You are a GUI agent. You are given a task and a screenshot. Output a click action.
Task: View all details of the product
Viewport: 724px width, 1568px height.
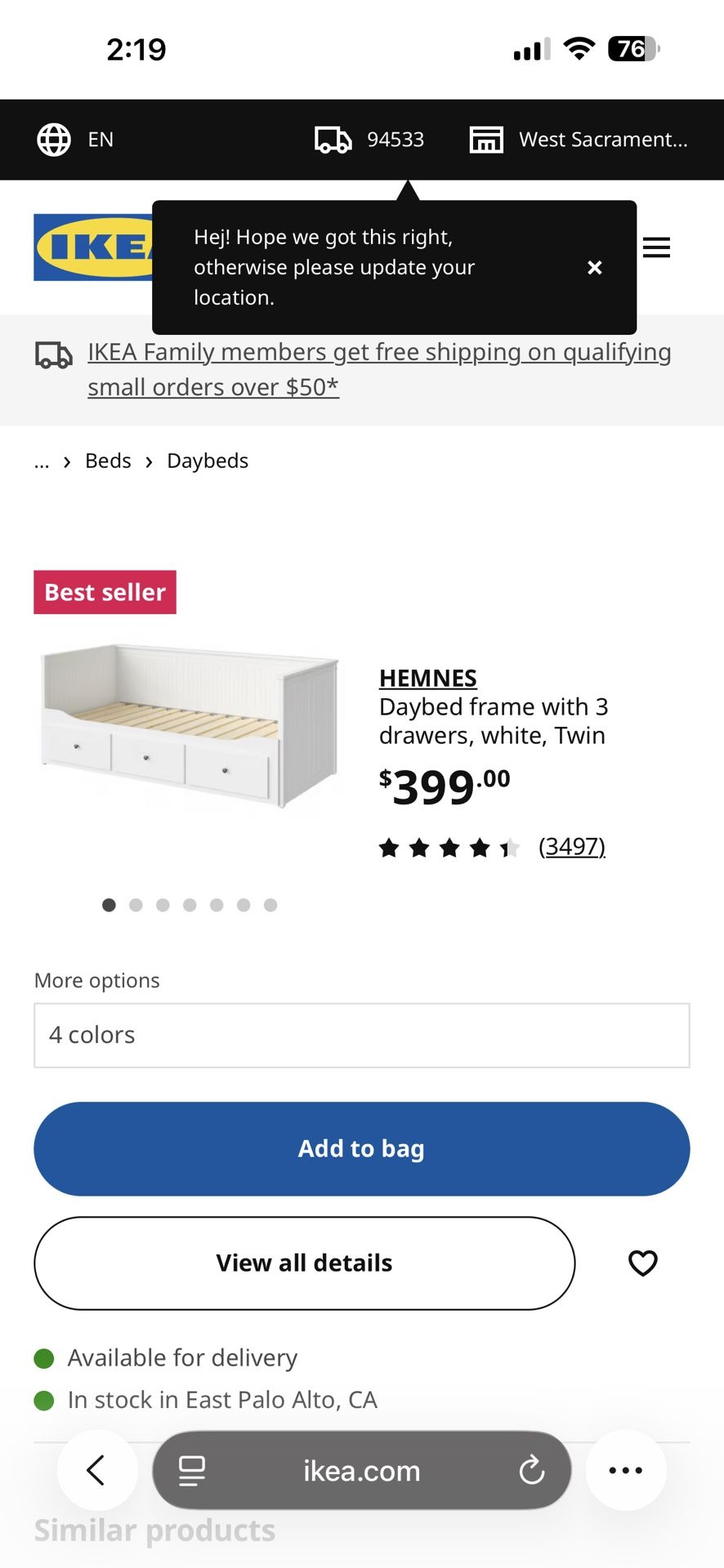pos(305,1263)
